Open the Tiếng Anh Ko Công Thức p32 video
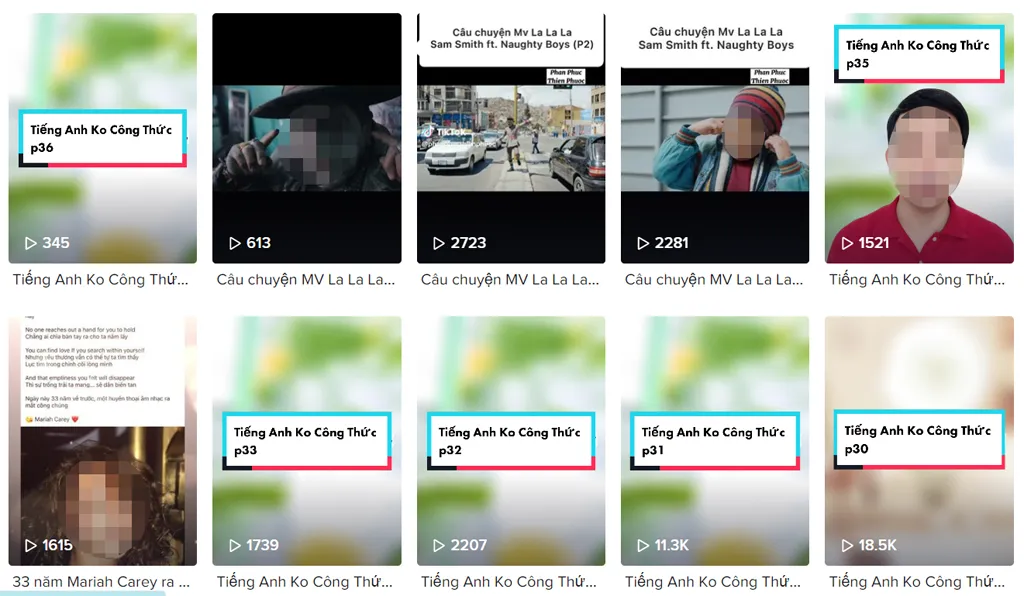 [x=510, y=440]
